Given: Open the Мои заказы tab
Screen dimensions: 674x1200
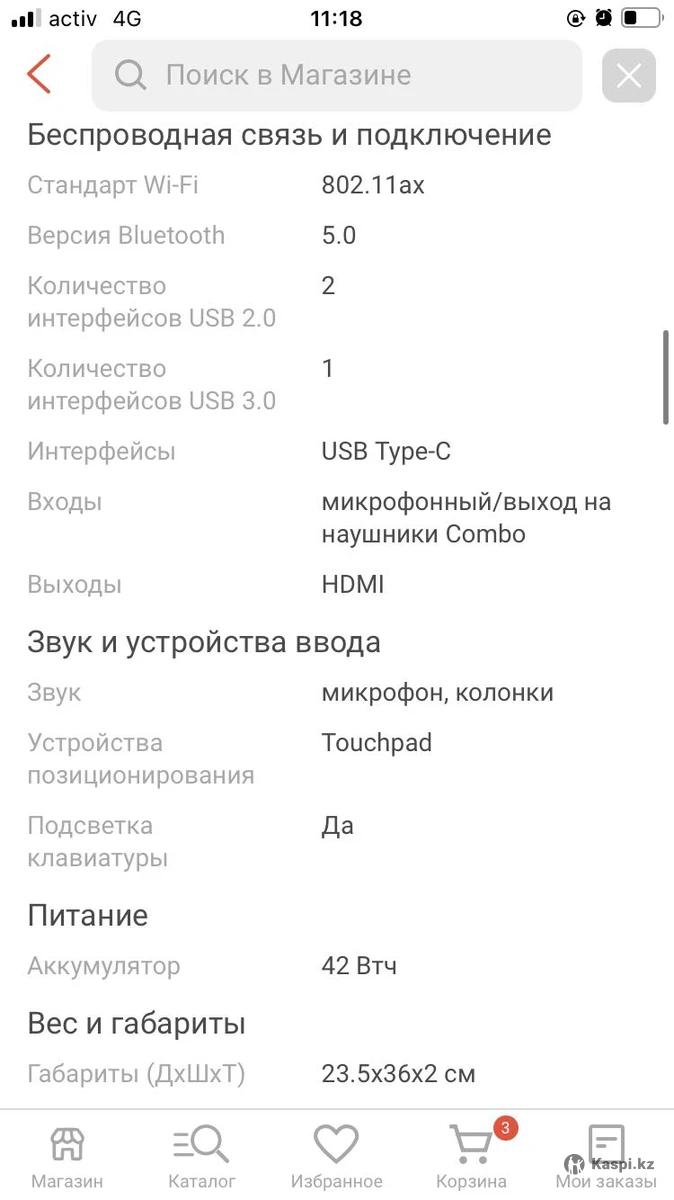Looking at the screenshot, I should pyautogui.click(x=606, y=1156).
